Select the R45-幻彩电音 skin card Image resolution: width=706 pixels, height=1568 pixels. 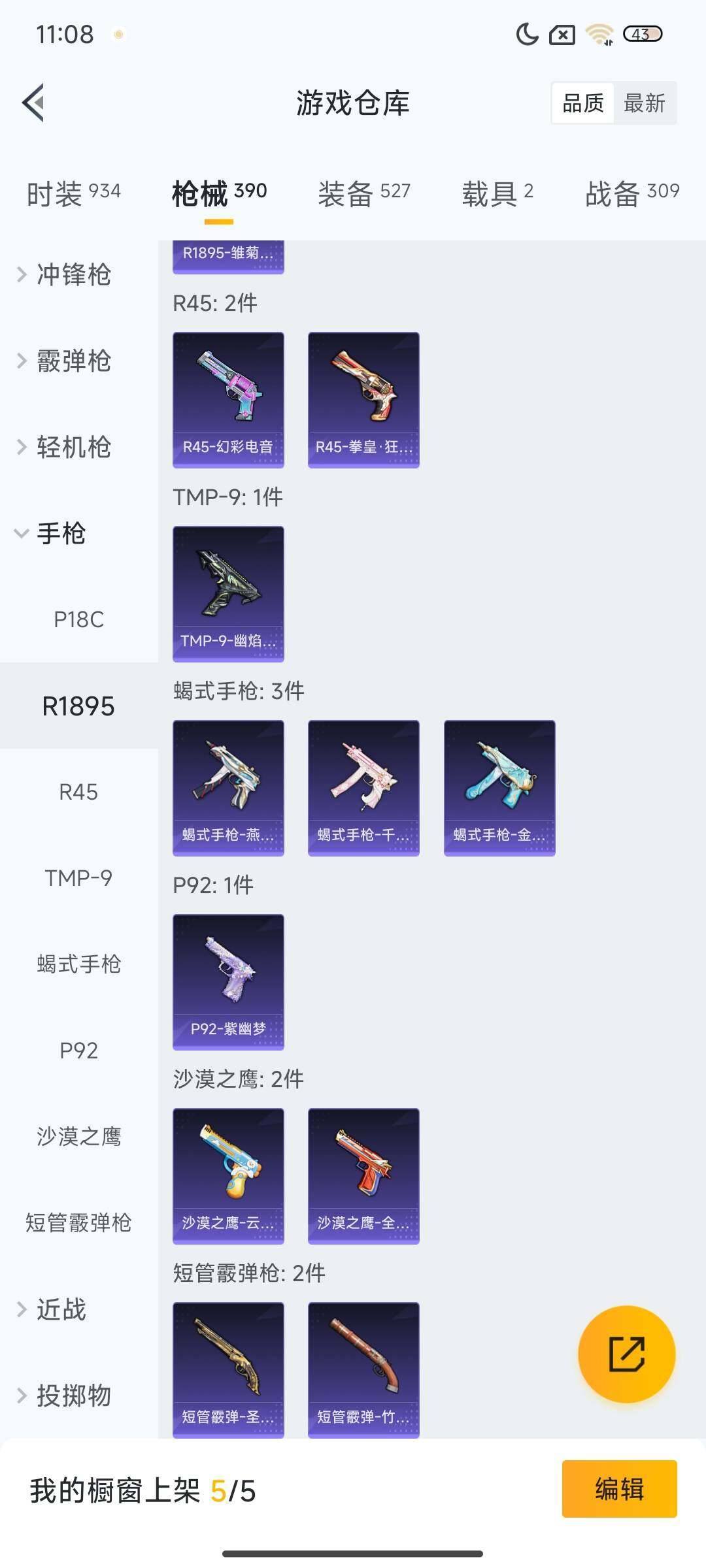(227, 397)
